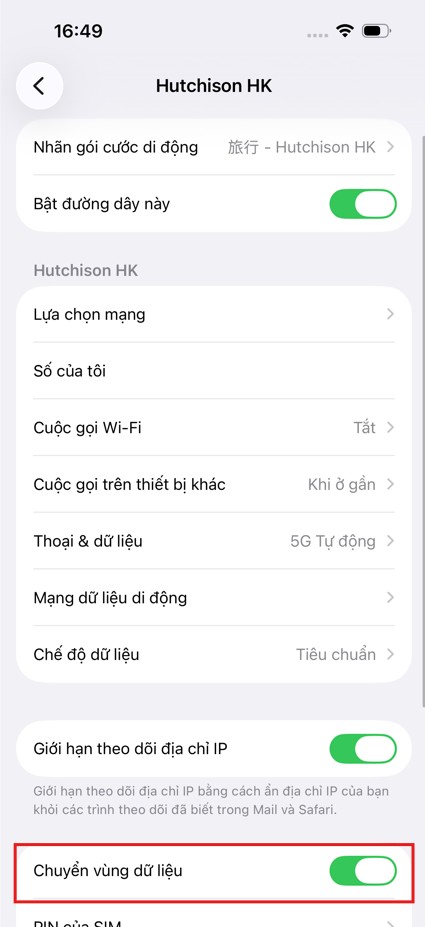Viewport: 425px width, 927px height.
Task: Open Cuộc gọi Wi-Fi settings
Action: point(213,427)
